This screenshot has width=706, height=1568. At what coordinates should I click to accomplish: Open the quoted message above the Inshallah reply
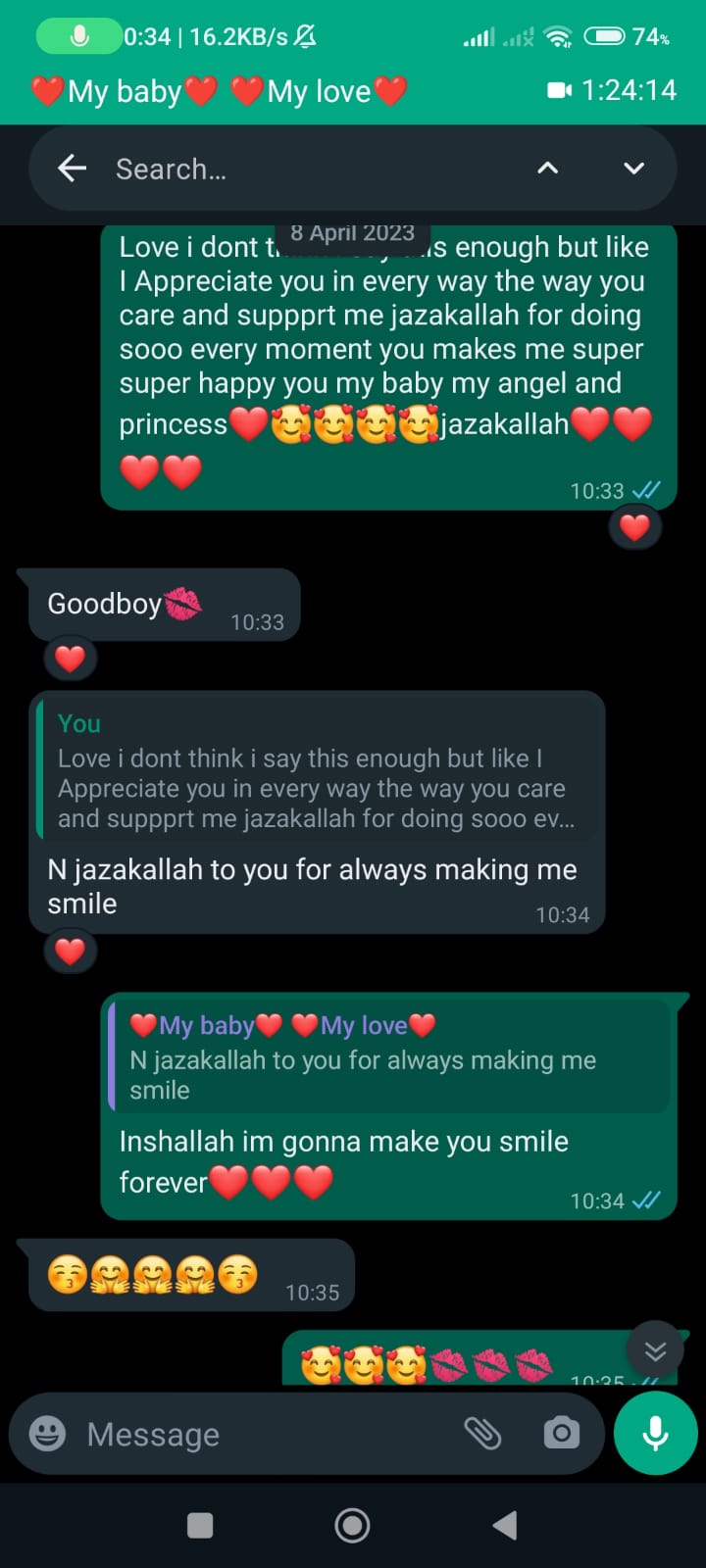388,1057
